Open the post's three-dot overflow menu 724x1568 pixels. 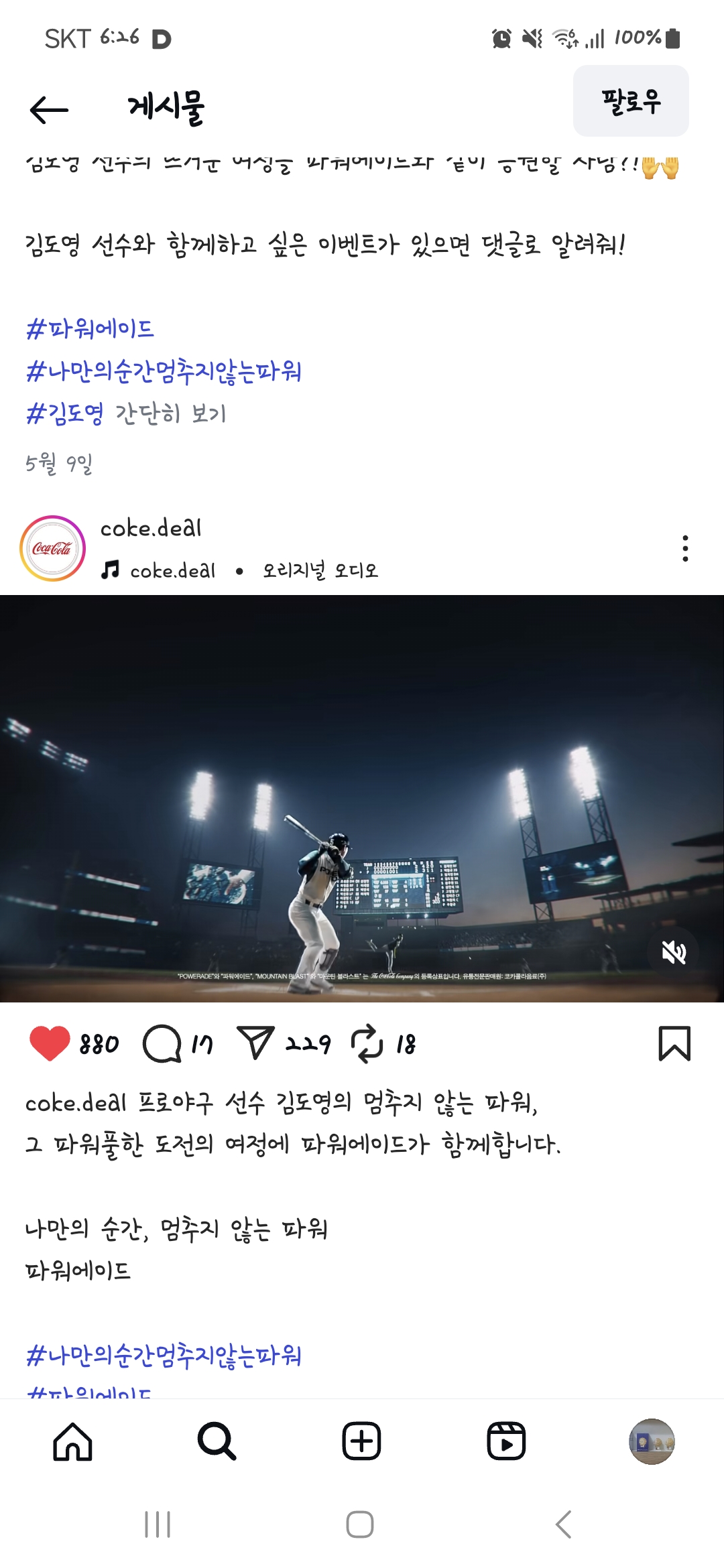[x=685, y=548]
